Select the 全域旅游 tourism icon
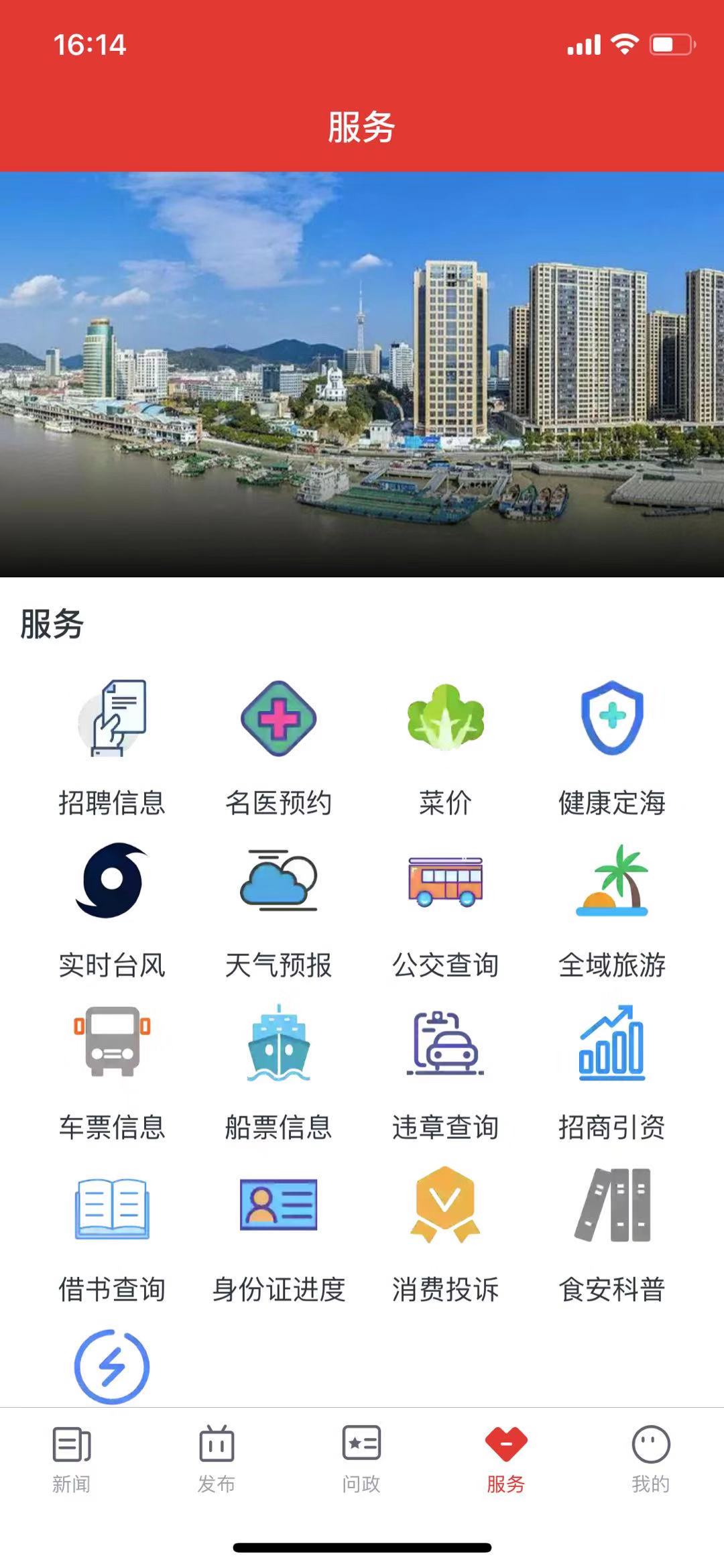This screenshot has width=724, height=1568. point(611,884)
